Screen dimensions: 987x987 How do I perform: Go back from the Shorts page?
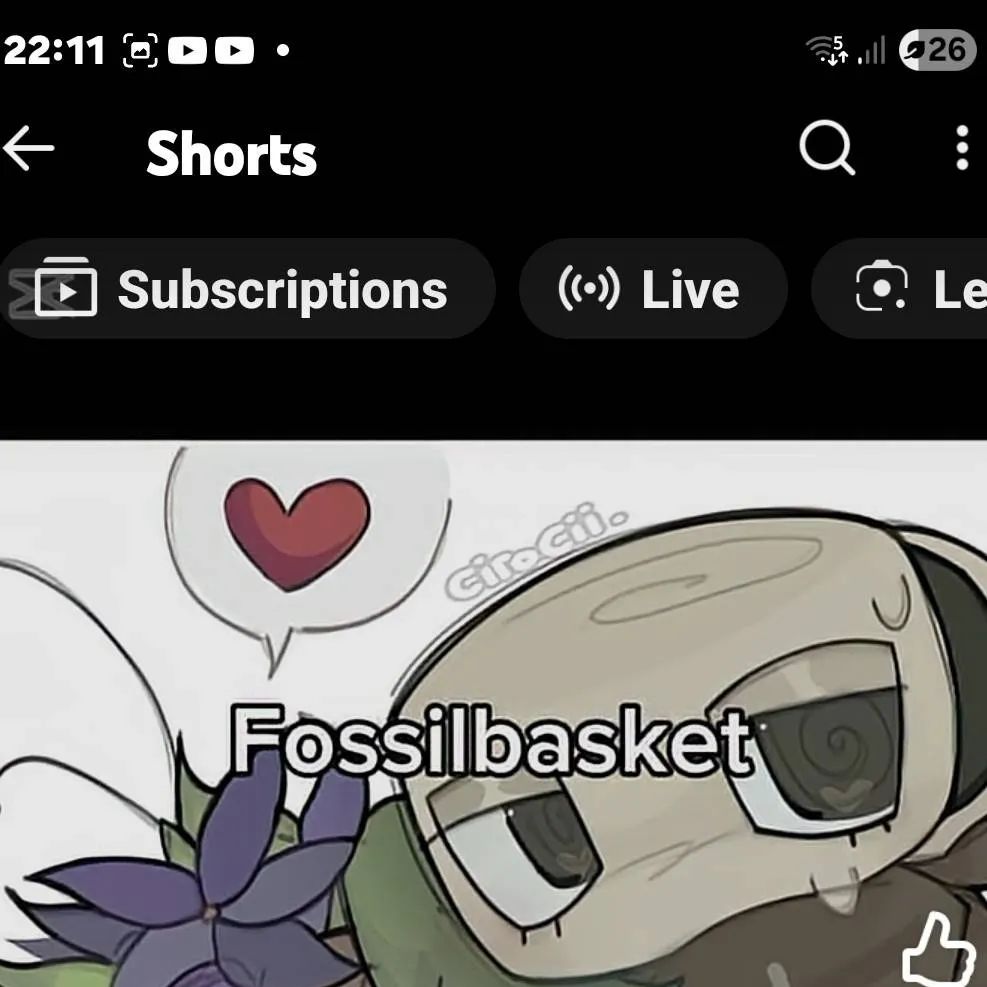29,150
